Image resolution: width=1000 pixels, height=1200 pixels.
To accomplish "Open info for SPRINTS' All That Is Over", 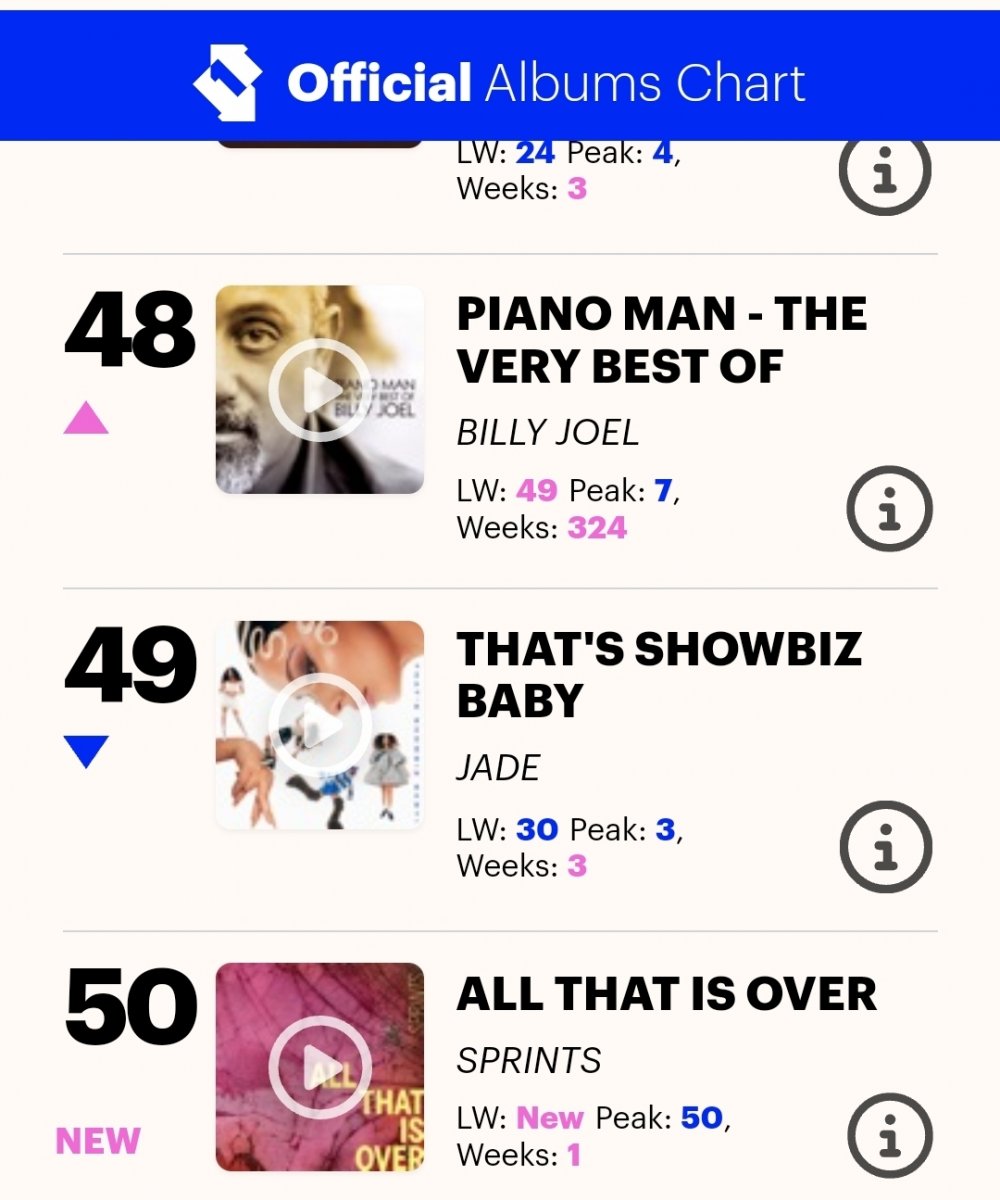I will [x=889, y=1136].
